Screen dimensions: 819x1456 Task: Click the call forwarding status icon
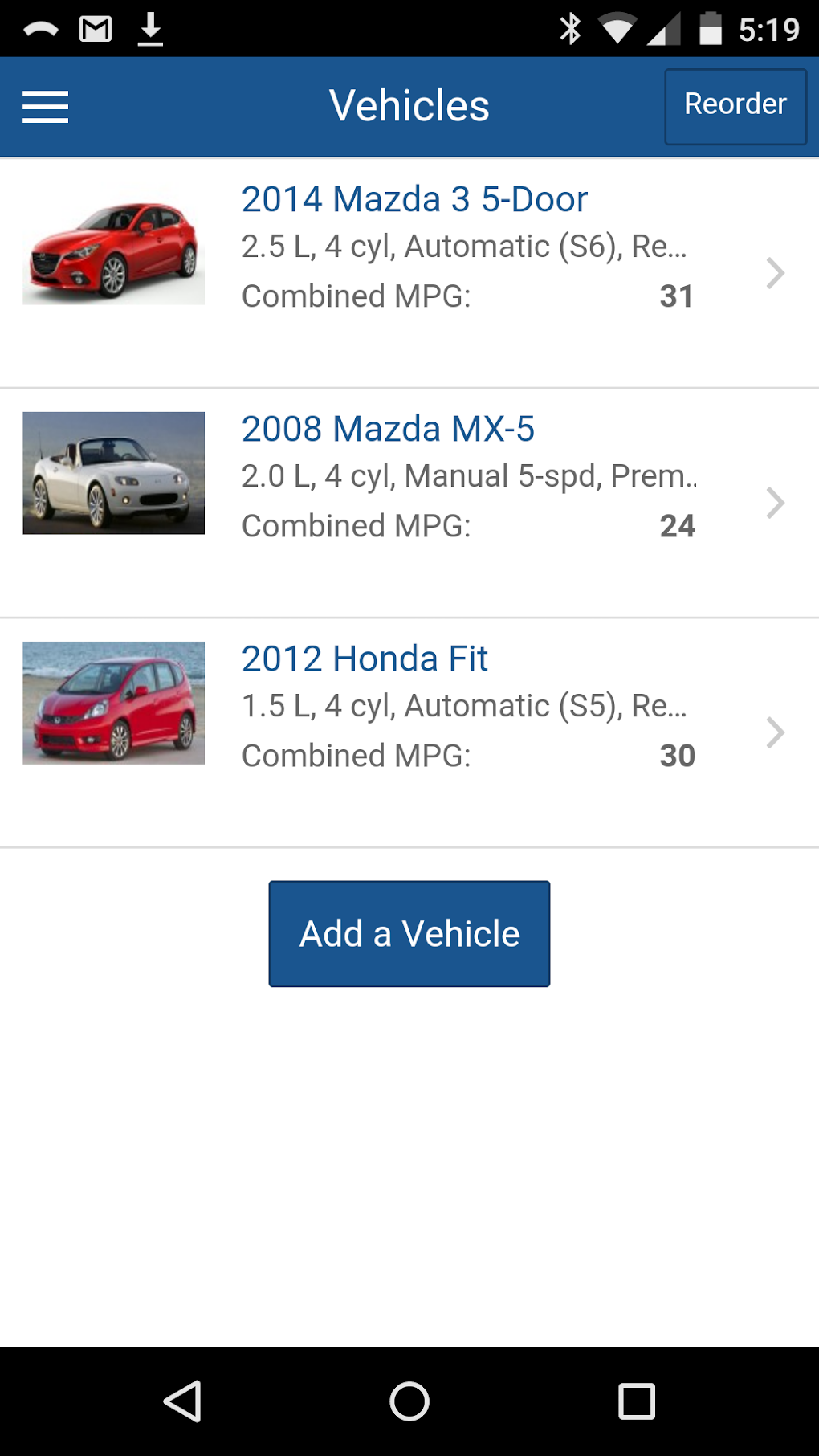click(x=40, y=27)
